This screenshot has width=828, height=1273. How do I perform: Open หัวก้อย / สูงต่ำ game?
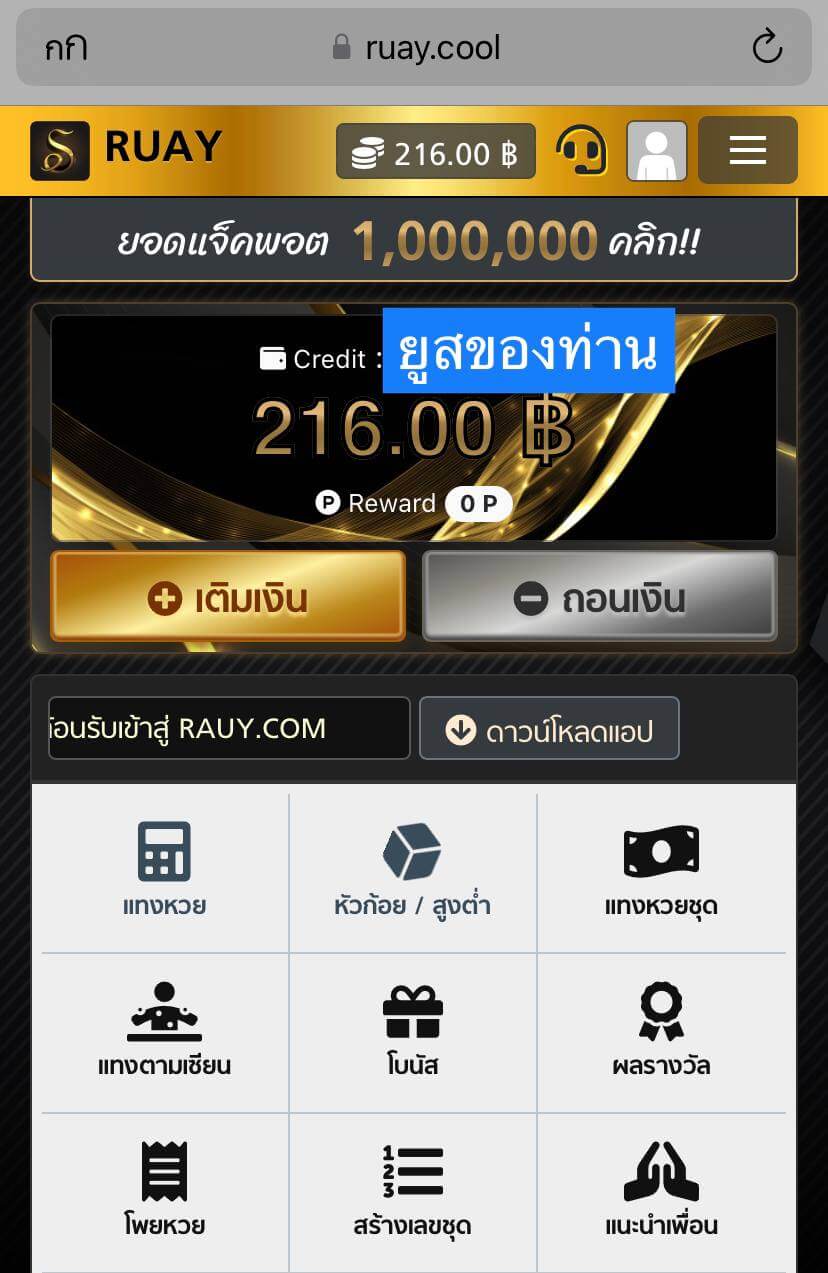412,872
